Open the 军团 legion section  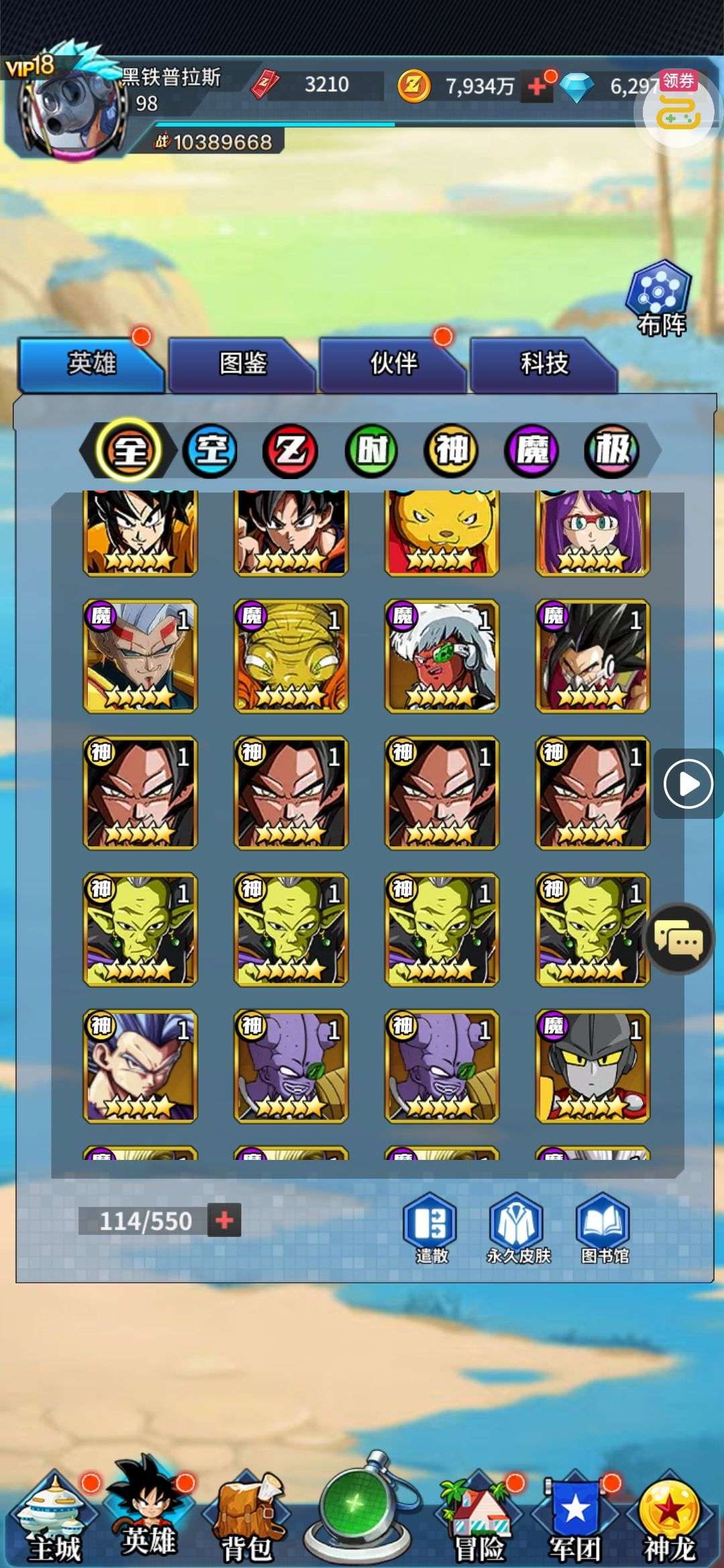pos(575,1514)
